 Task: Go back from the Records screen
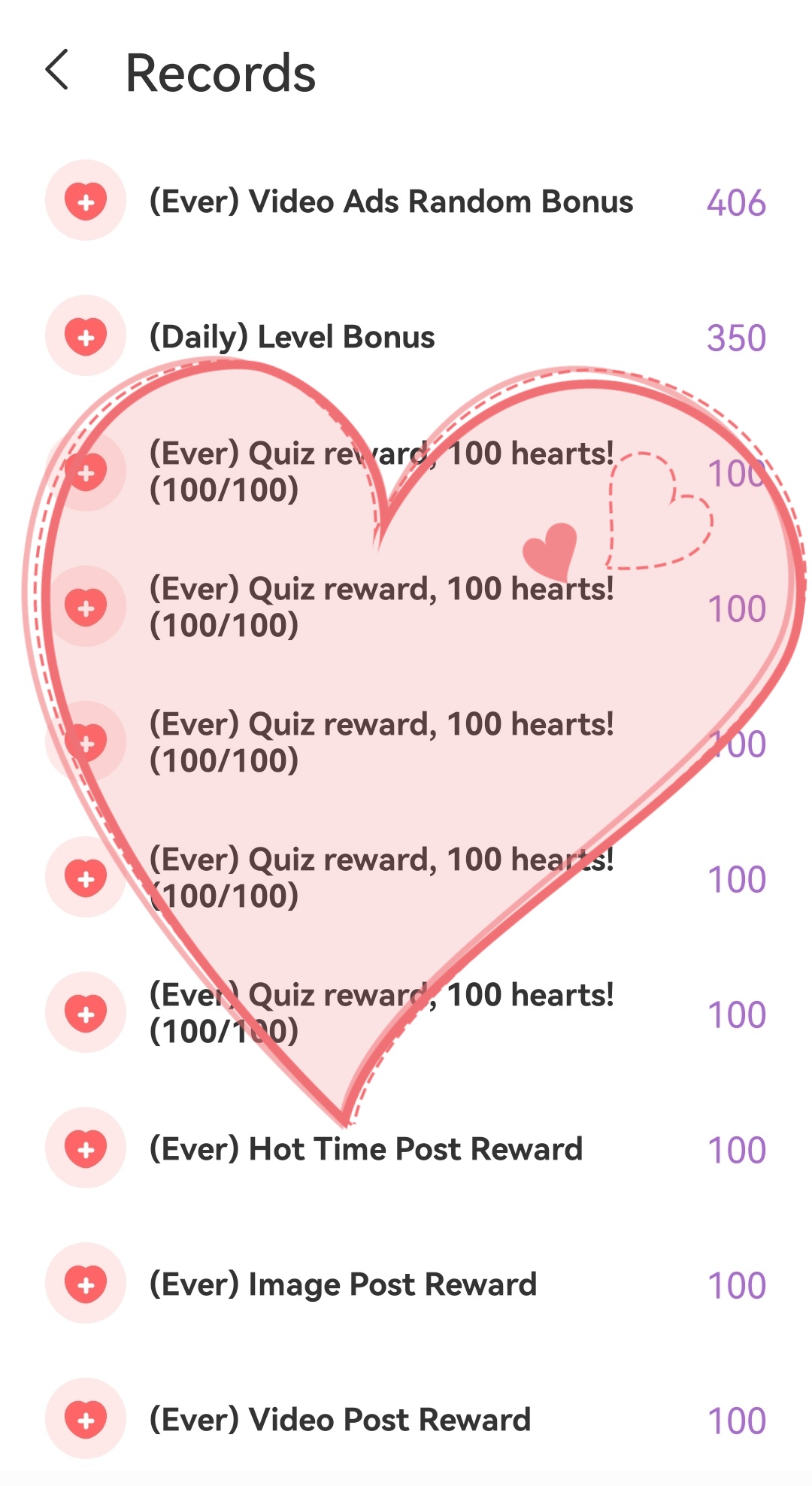pos(57,71)
